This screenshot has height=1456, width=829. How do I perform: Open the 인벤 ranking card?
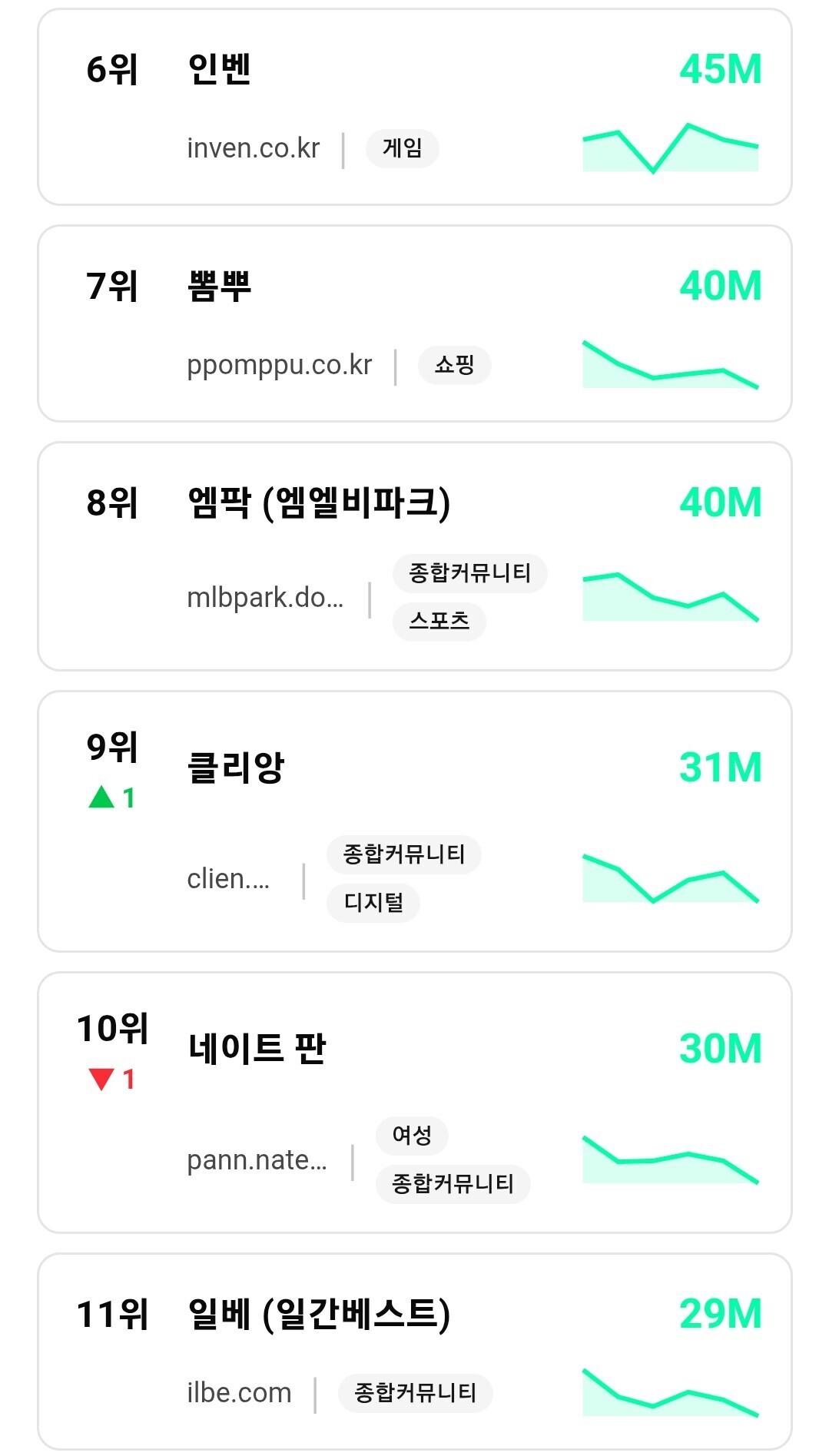point(414,107)
